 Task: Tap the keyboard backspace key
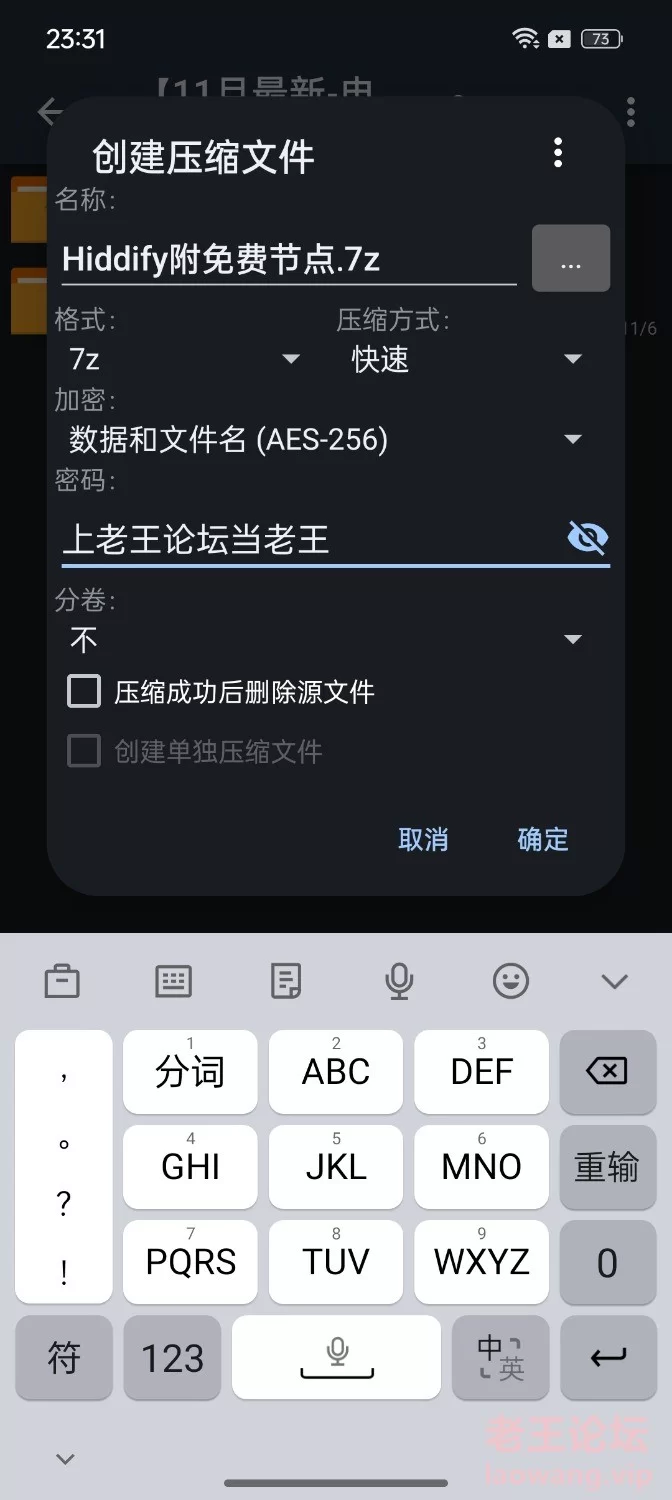click(x=606, y=1072)
